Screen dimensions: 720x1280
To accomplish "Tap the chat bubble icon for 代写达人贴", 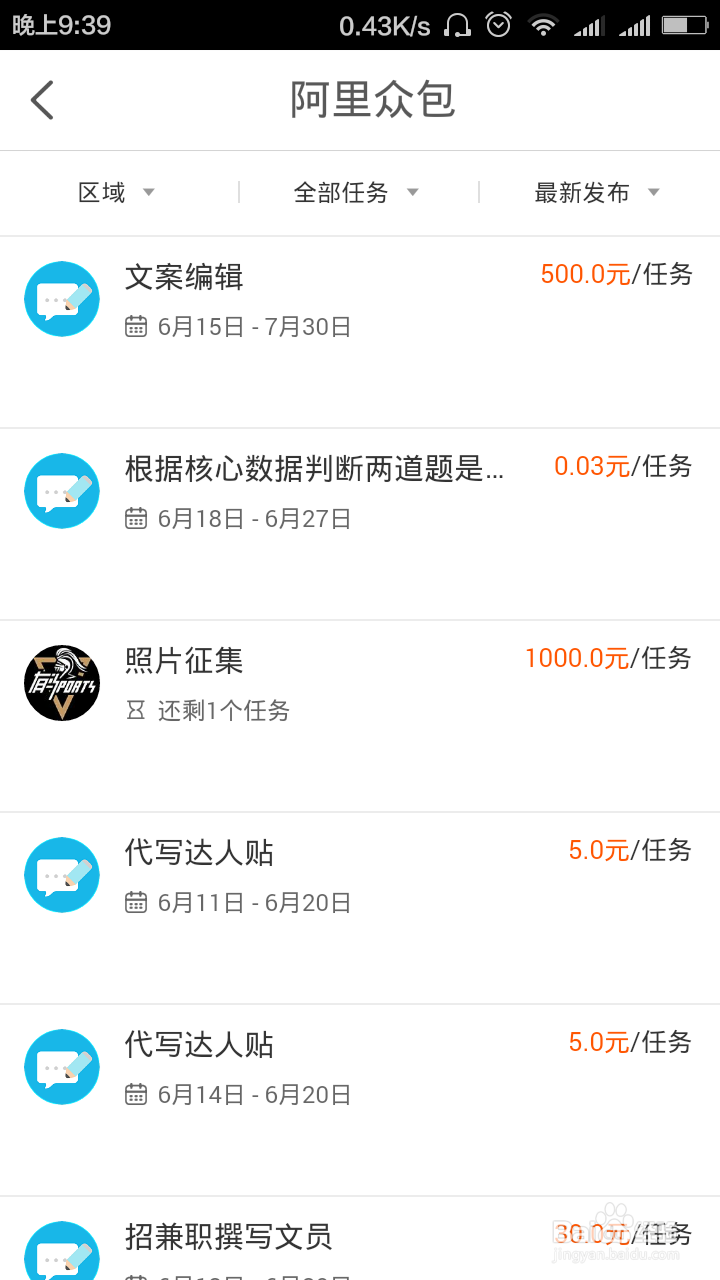I will tap(62, 875).
